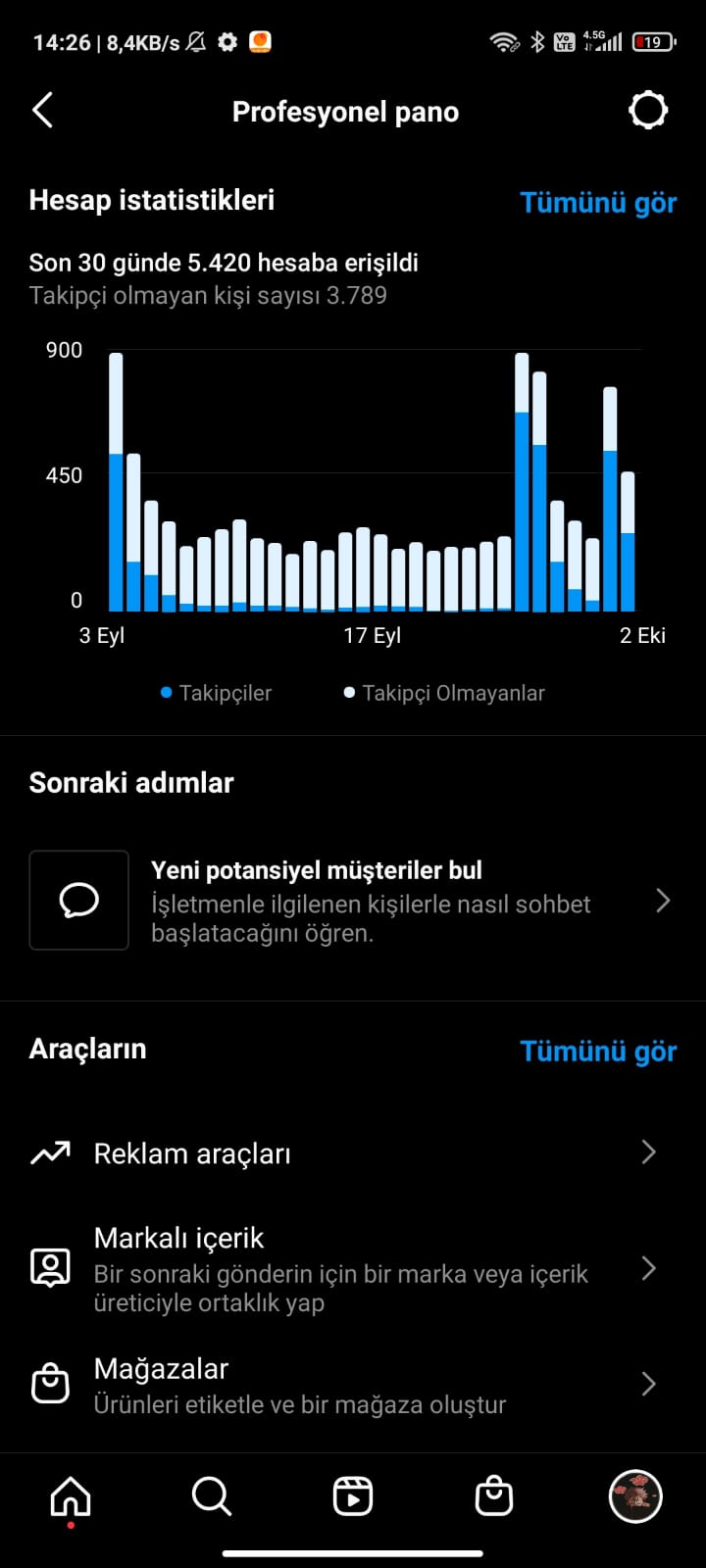Open Reklam araçları
Viewport: 706px width, 1568px height.
[353, 1153]
